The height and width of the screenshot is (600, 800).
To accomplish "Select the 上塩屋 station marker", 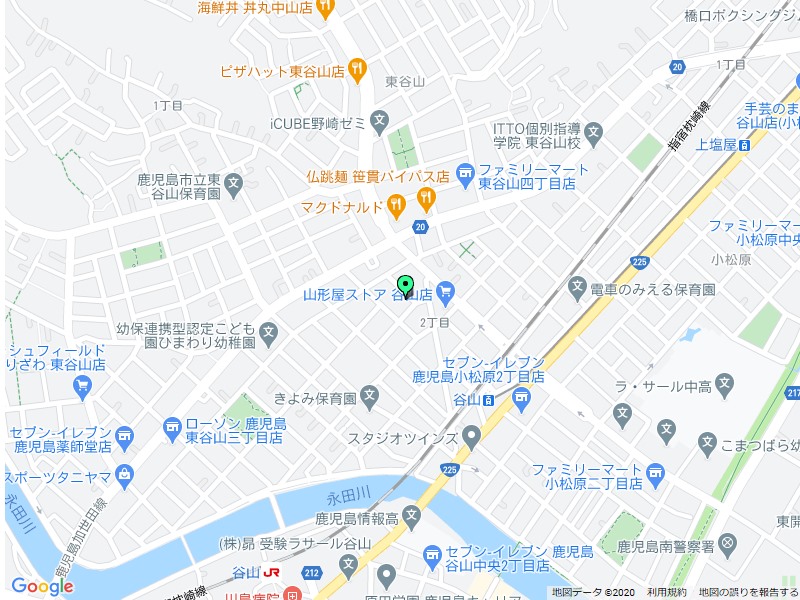I will (x=746, y=144).
